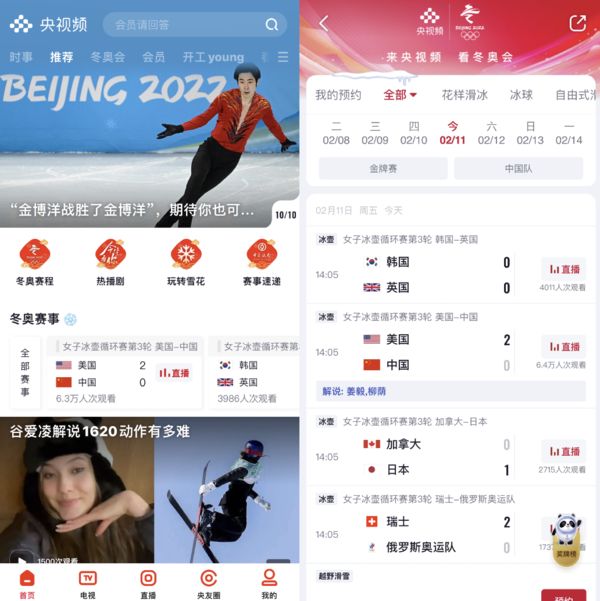The image size is (600, 601).
Task: Open the 赛事速递 shortcut
Action: 261,263
